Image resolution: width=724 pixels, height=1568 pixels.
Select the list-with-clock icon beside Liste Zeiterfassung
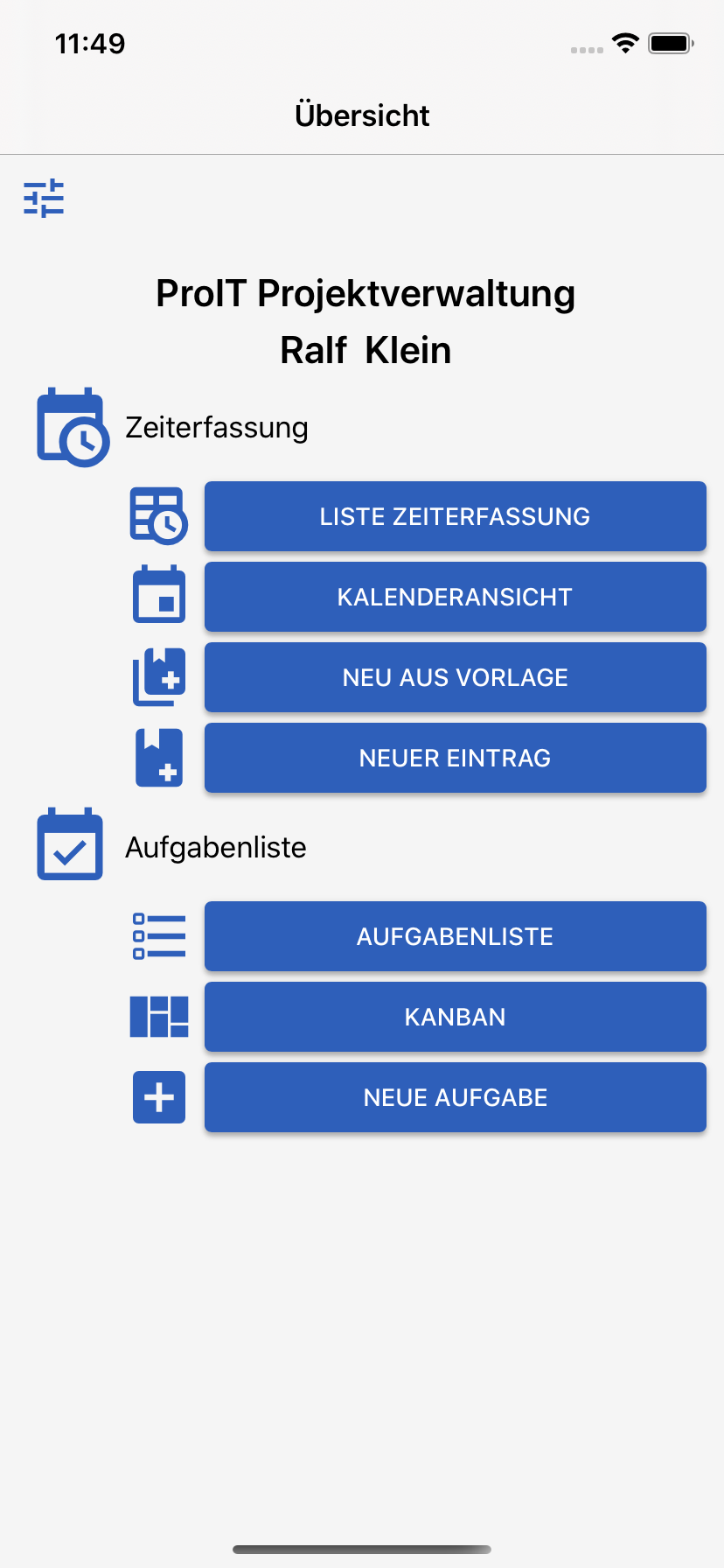tap(158, 516)
